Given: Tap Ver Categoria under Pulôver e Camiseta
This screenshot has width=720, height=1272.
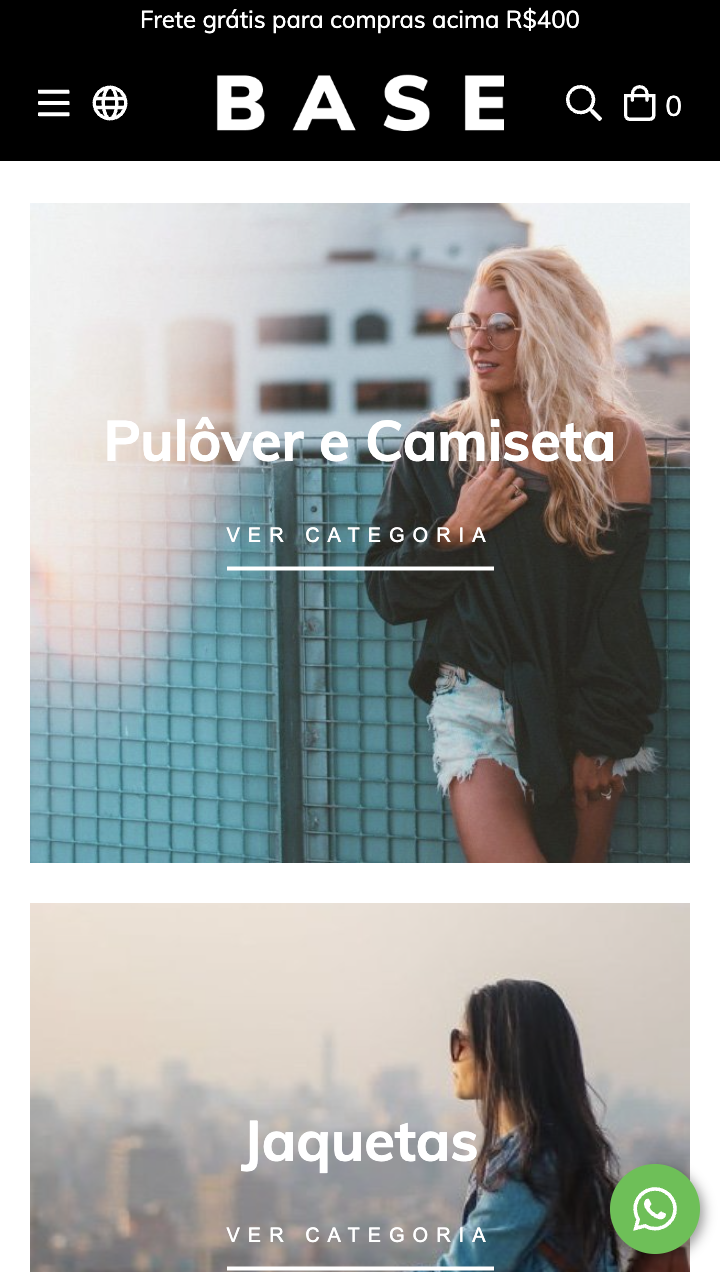Looking at the screenshot, I should (359, 536).
